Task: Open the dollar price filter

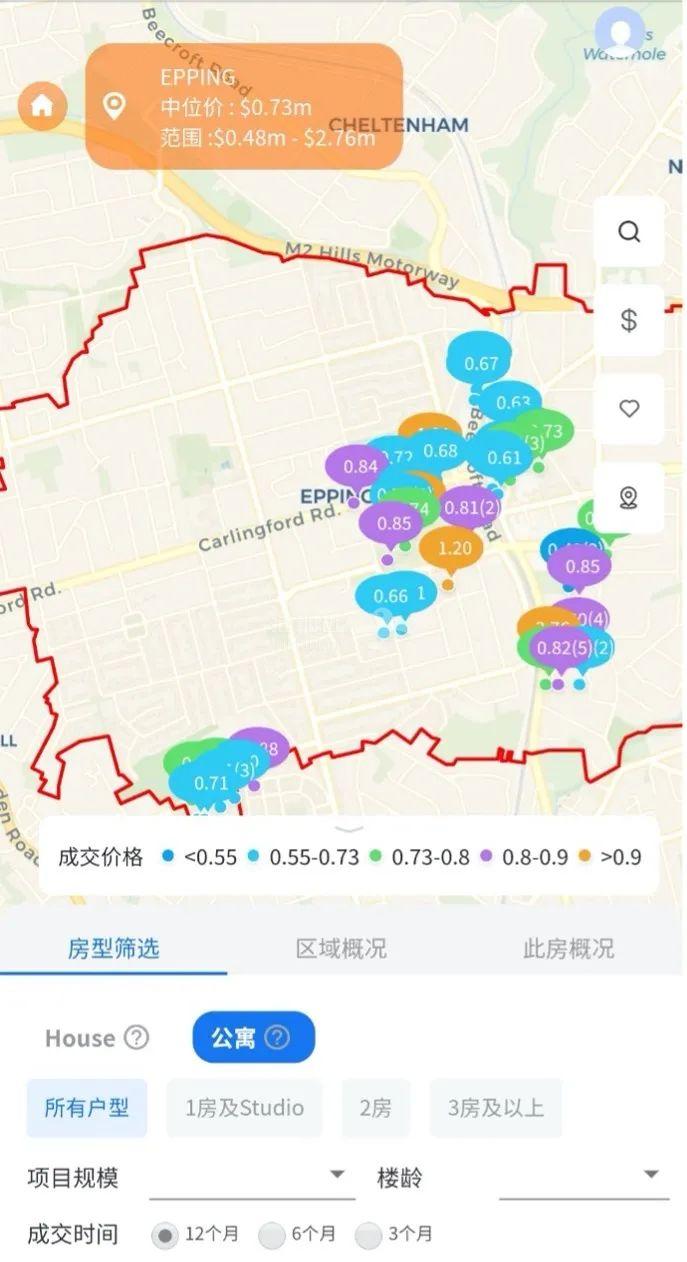Action: click(629, 320)
